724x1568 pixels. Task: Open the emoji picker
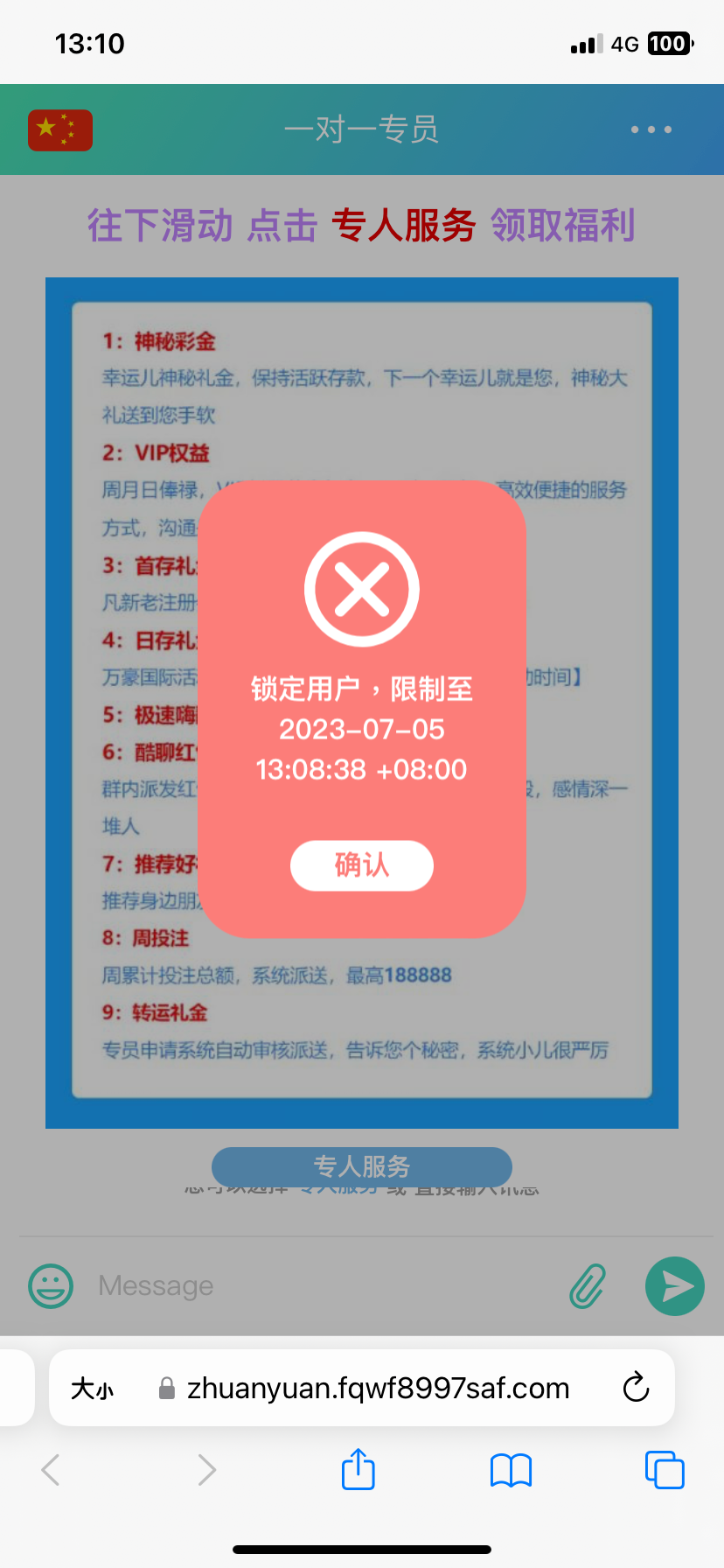tap(52, 1285)
